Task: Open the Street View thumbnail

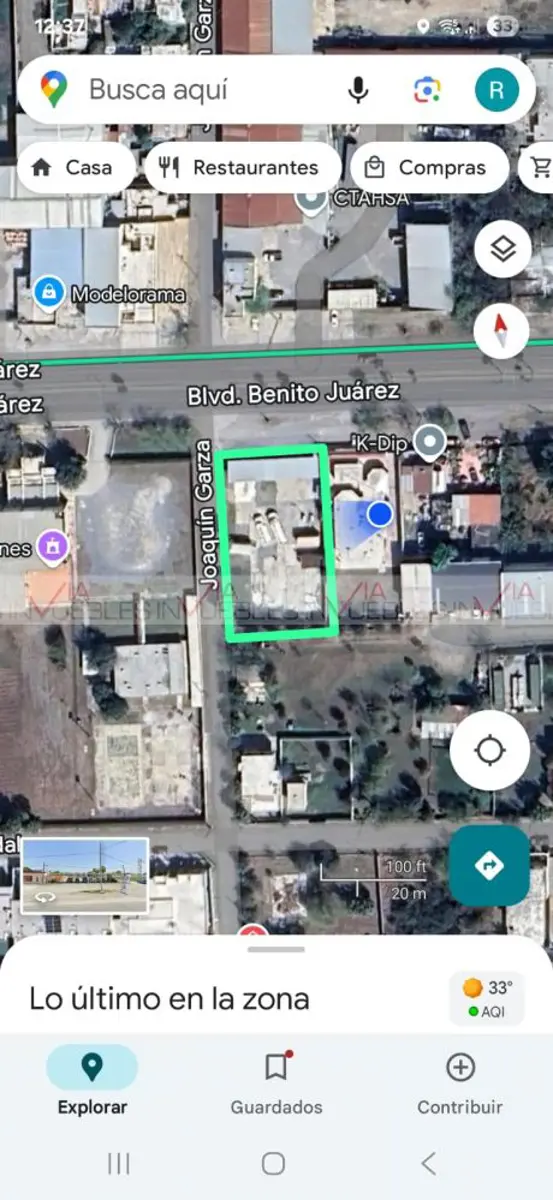Action: pyautogui.click(x=85, y=875)
